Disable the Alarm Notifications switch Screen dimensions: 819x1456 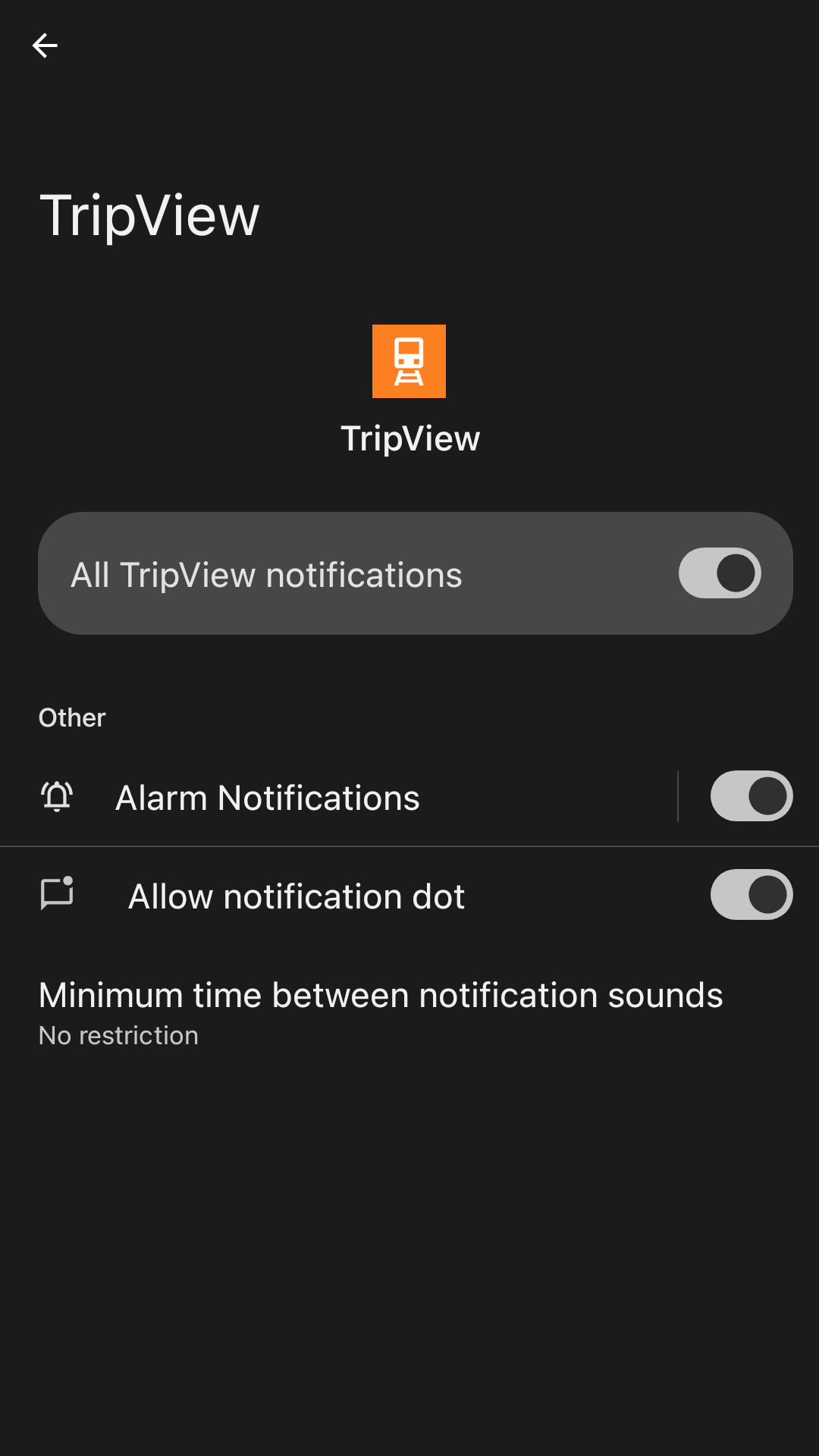[x=752, y=796]
